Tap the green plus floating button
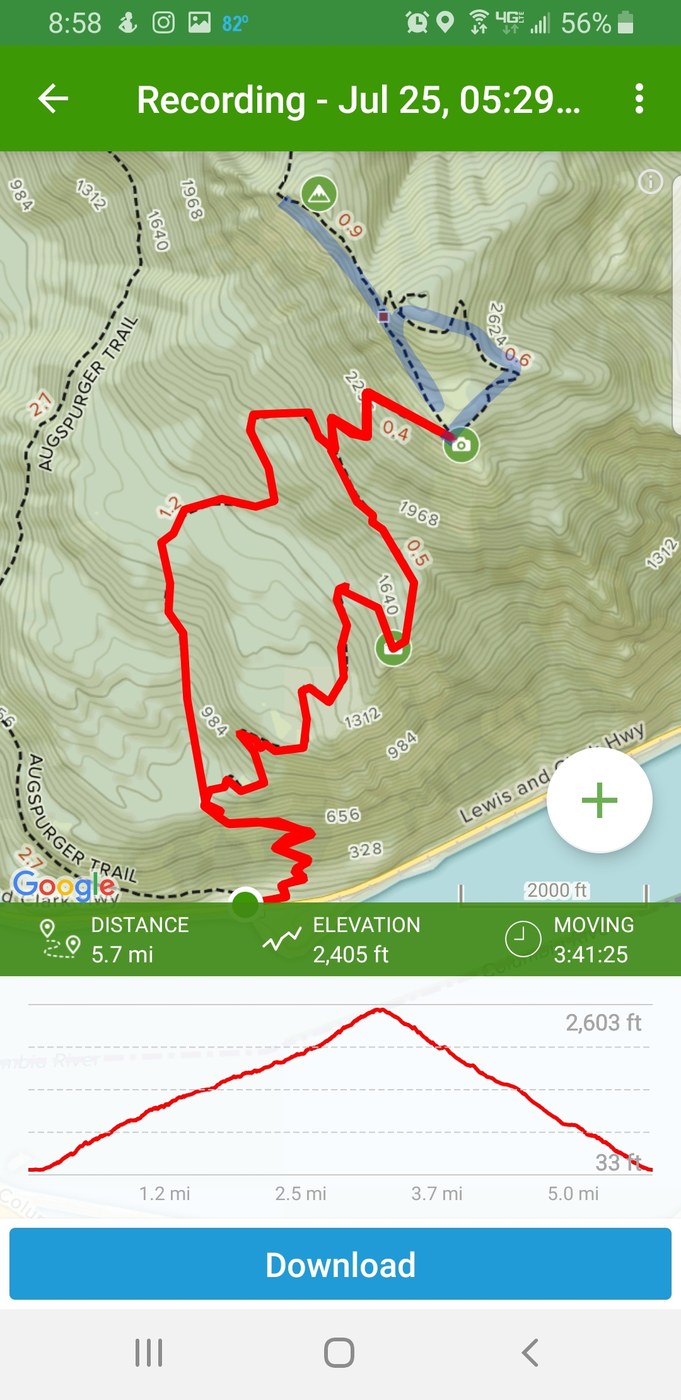681x1400 pixels. pyautogui.click(x=599, y=800)
